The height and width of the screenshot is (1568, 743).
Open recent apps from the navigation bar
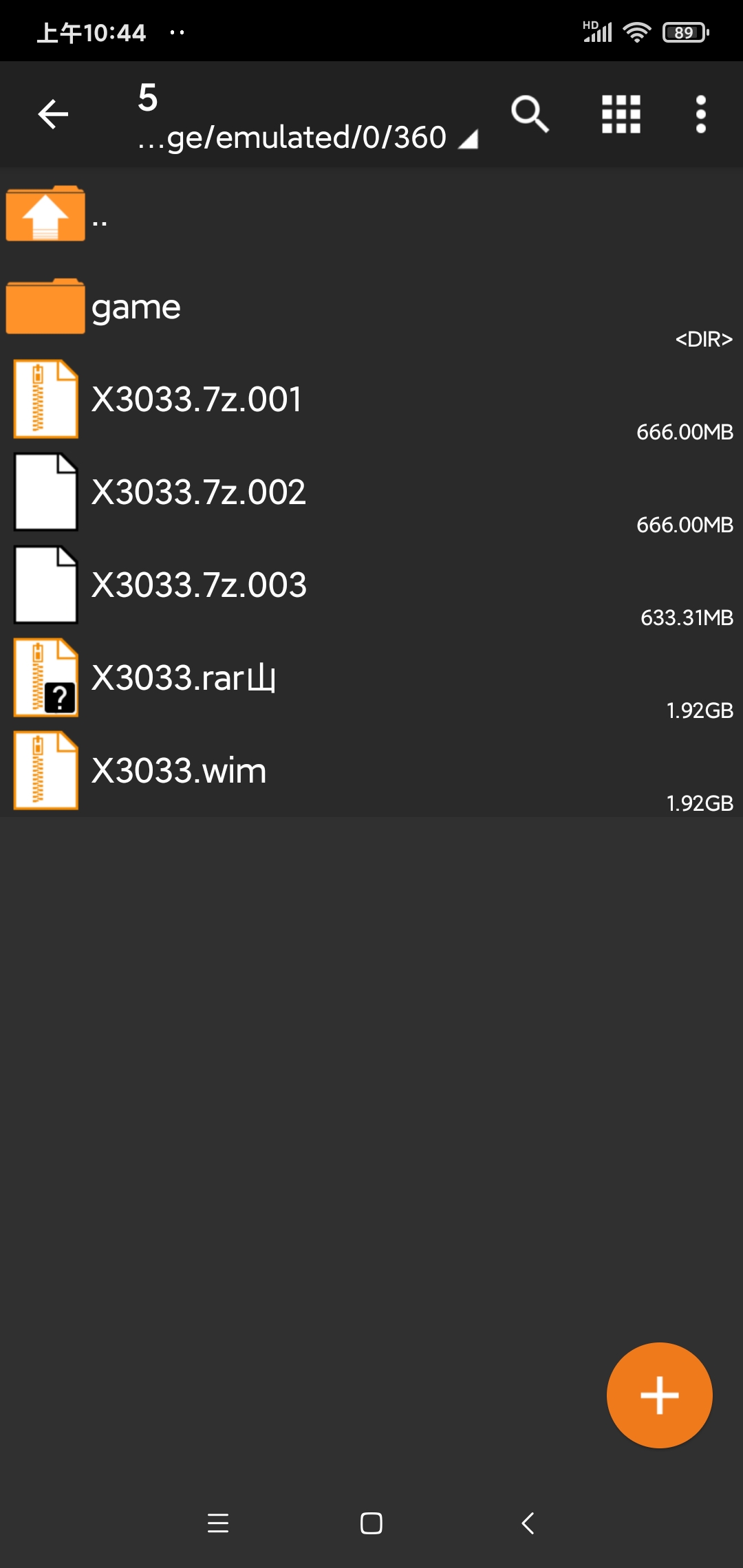click(x=218, y=1523)
